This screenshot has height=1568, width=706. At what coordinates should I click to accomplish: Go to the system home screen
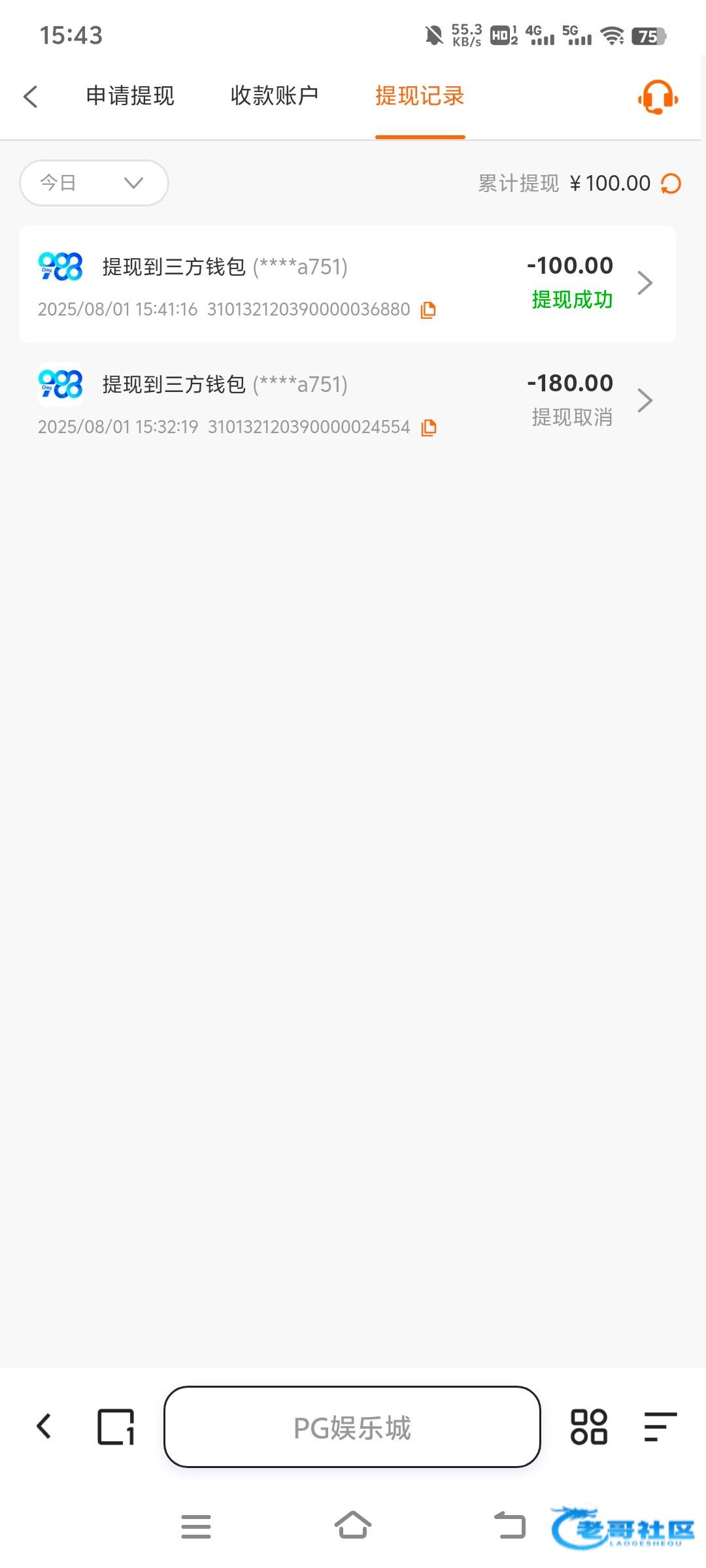click(353, 1526)
